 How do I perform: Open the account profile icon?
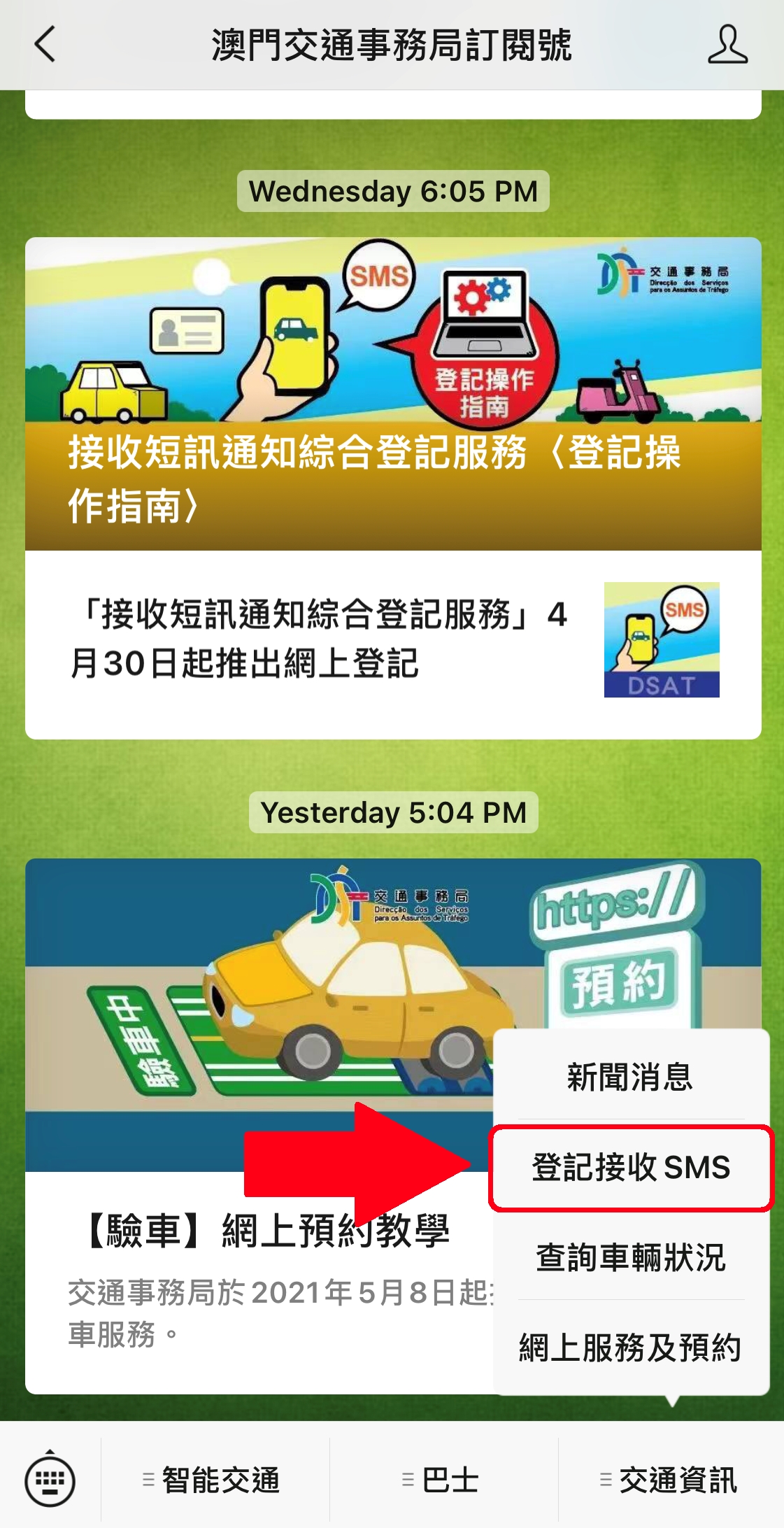click(x=727, y=44)
